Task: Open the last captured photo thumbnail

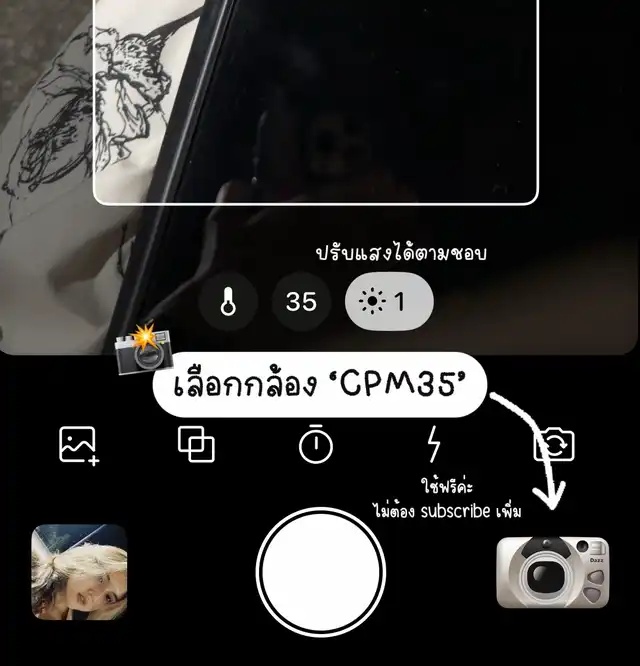Action: point(79,573)
